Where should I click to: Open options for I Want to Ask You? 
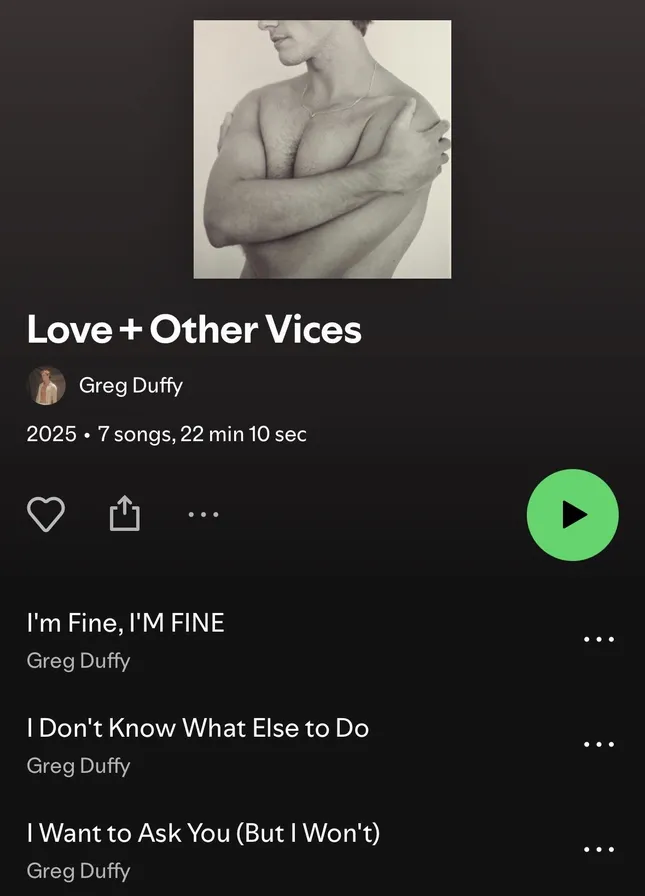598,849
